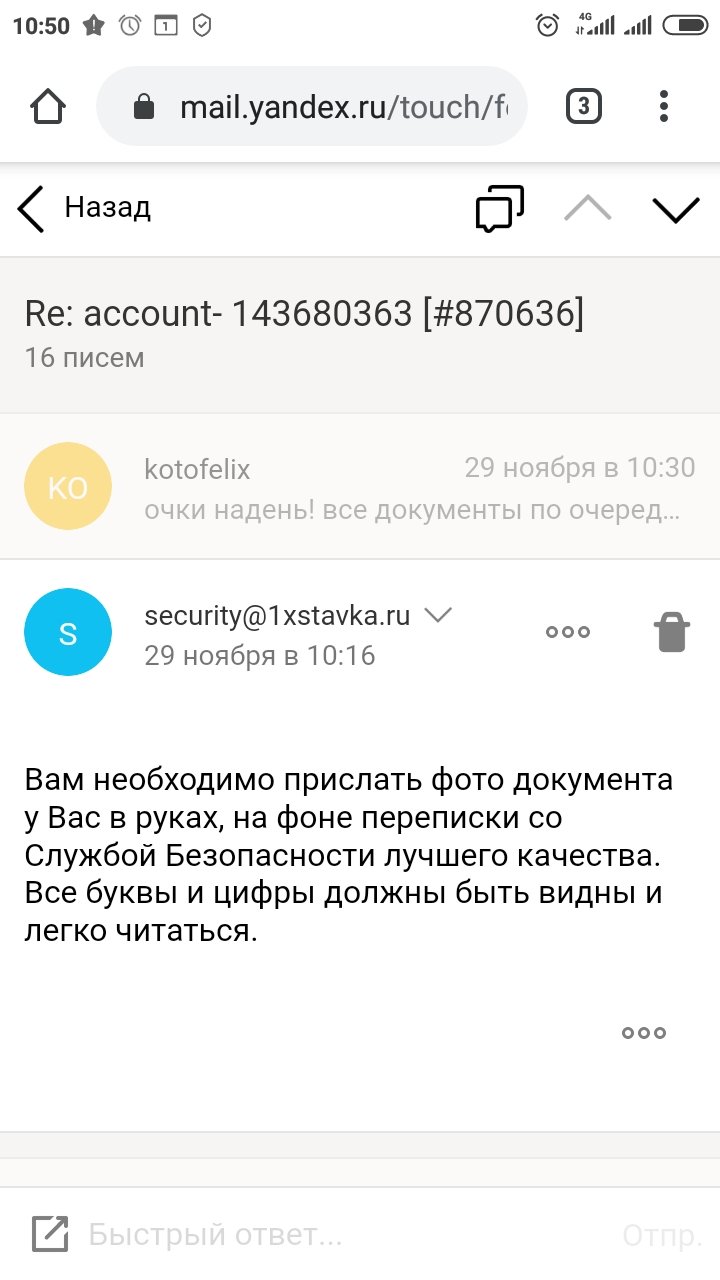
Task: Expand the security@1xstavka.ru sender details
Action: pyautogui.click(x=439, y=615)
